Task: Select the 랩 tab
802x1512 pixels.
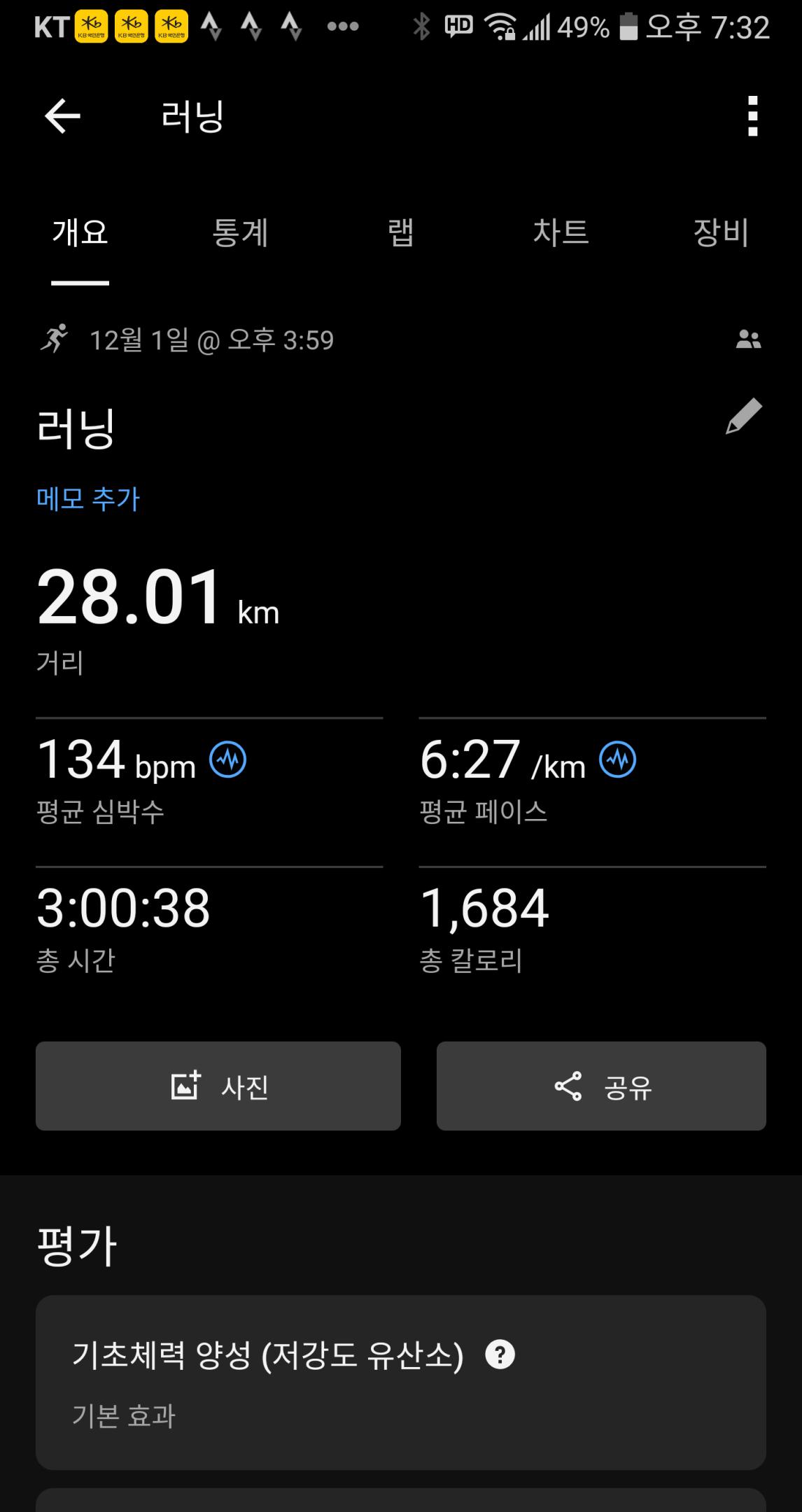Action: [x=400, y=234]
